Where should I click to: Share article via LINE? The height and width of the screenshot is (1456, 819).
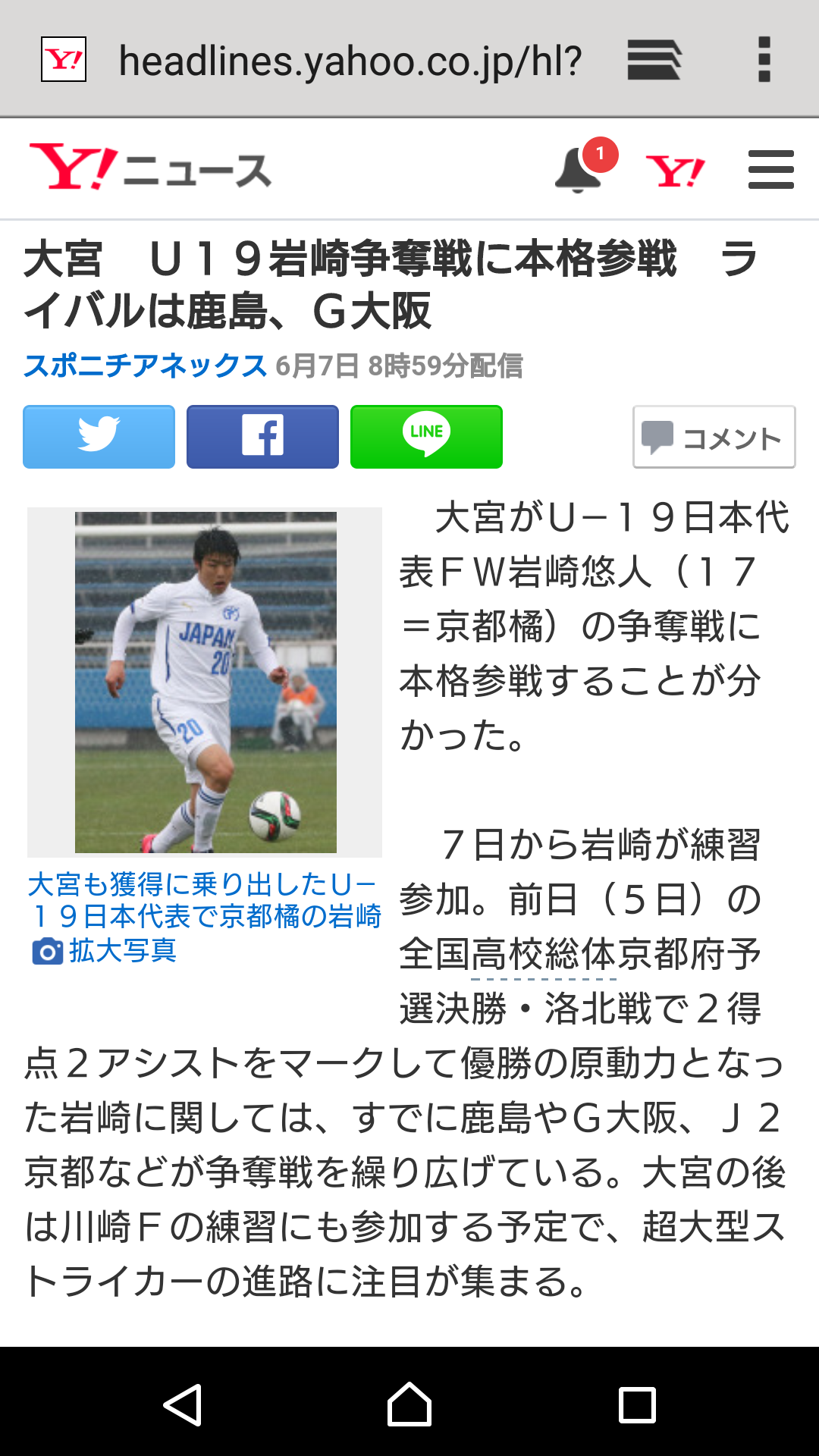coord(426,437)
